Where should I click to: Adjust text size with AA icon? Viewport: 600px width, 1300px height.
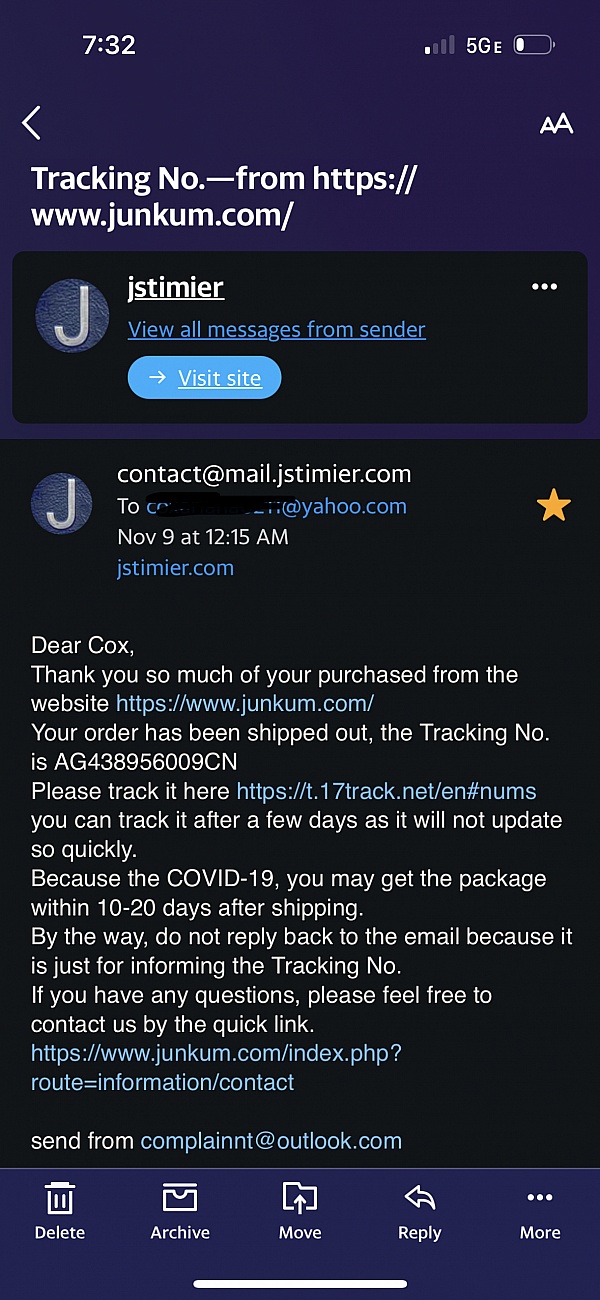(556, 124)
